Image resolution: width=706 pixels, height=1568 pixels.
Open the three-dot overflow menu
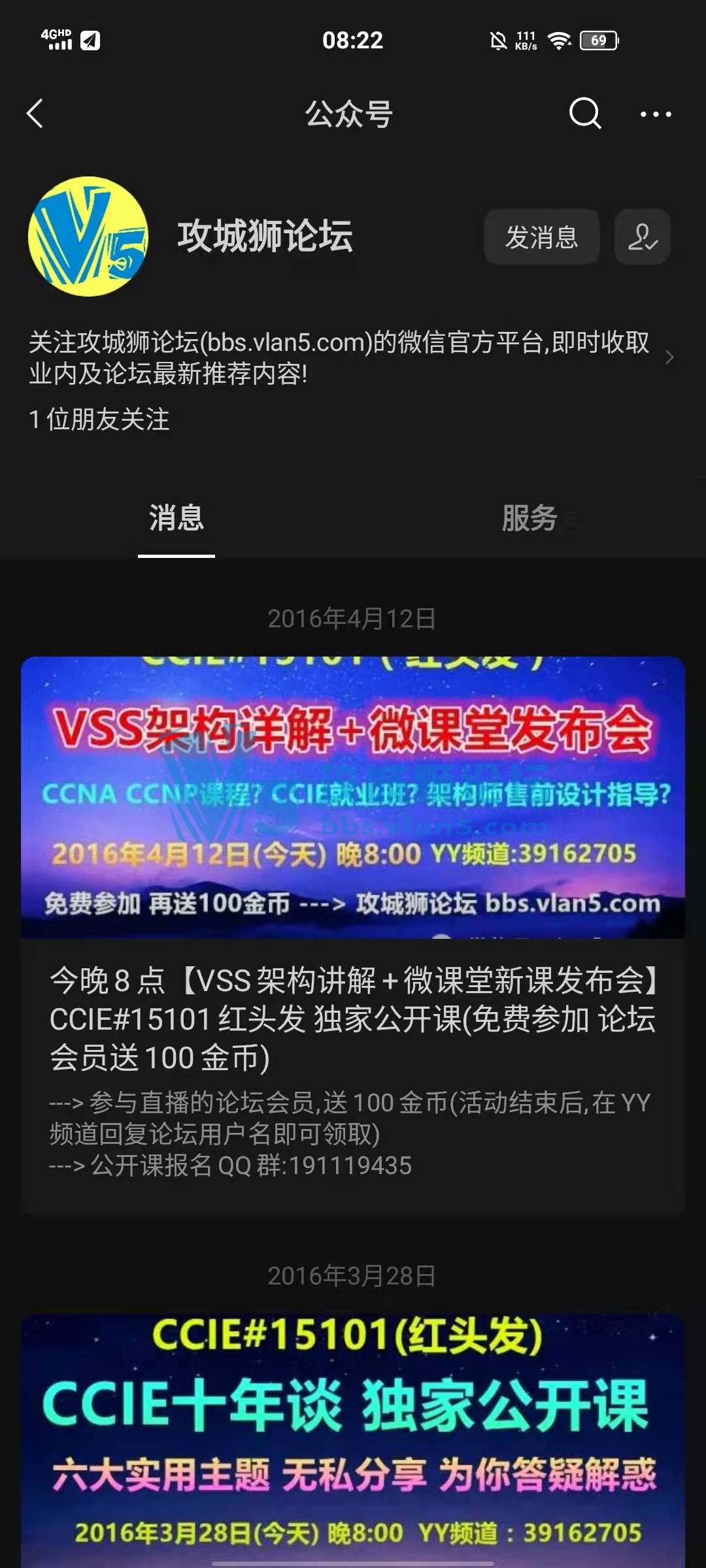pos(655,114)
